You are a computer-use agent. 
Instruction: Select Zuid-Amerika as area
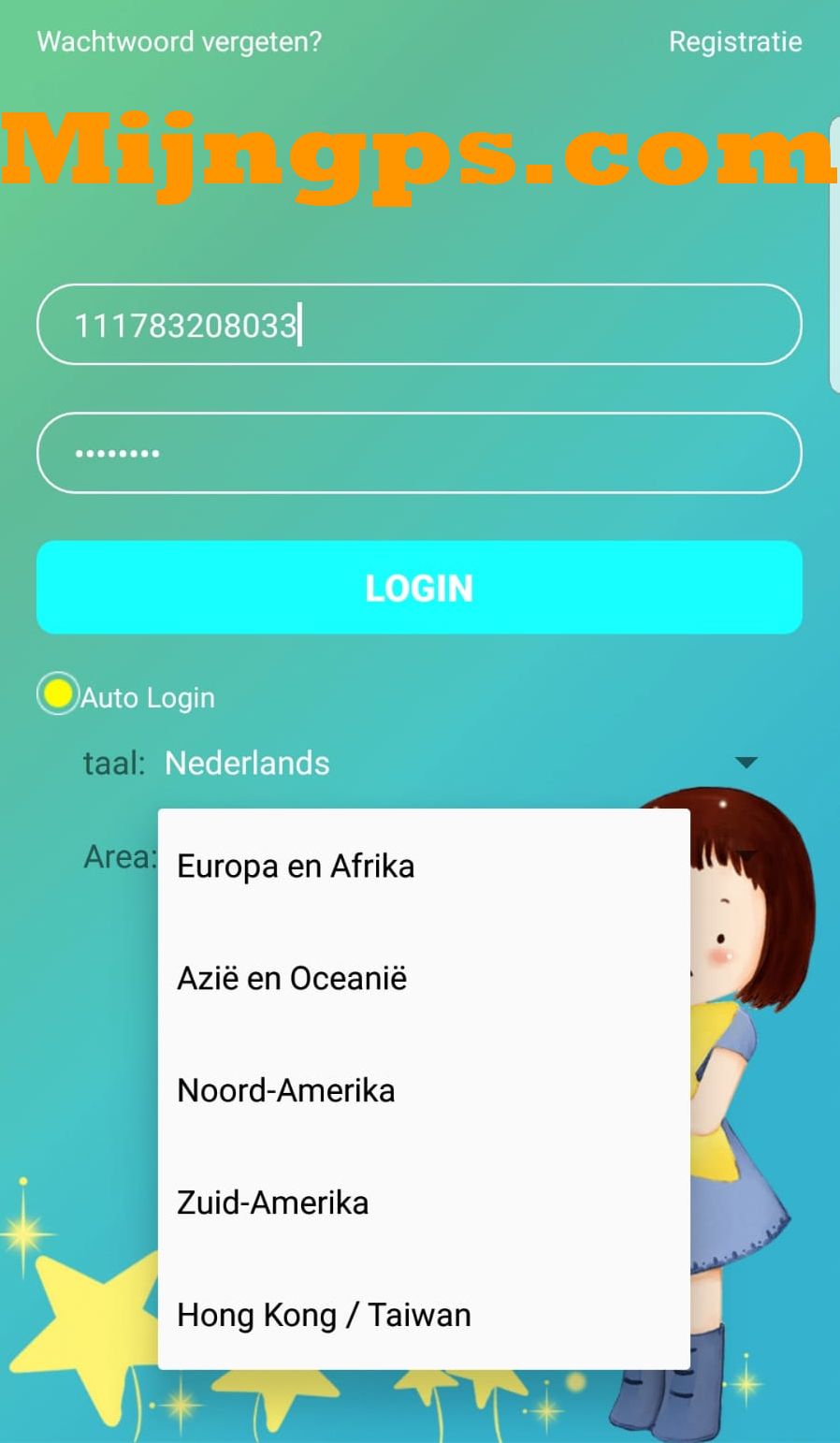pos(273,1203)
